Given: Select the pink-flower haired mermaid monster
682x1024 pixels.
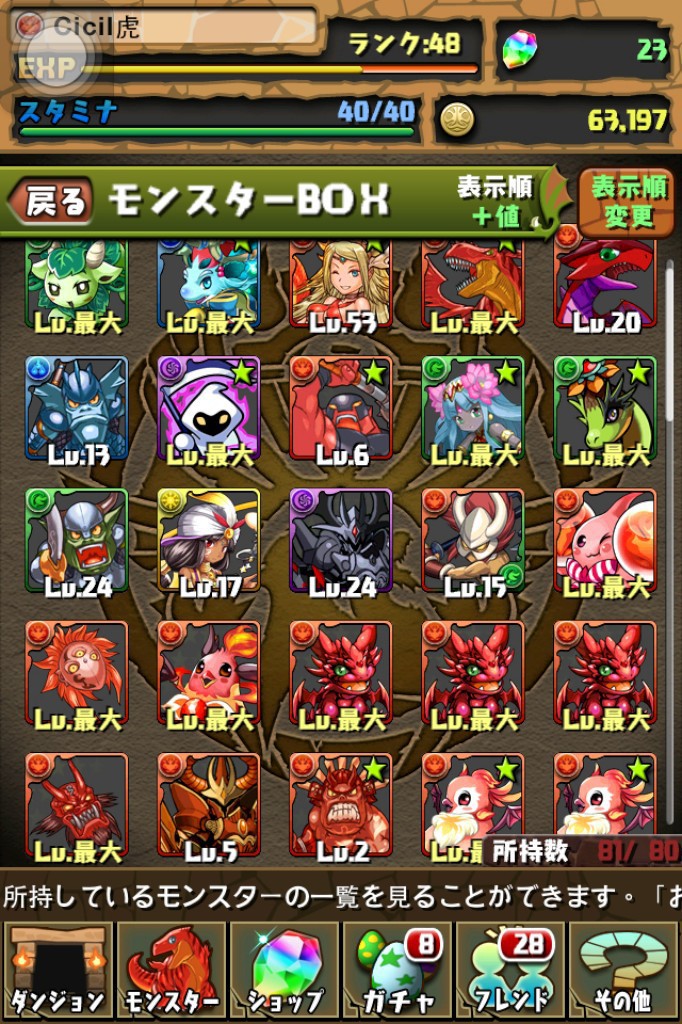Looking at the screenshot, I should [x=472, y=410].
